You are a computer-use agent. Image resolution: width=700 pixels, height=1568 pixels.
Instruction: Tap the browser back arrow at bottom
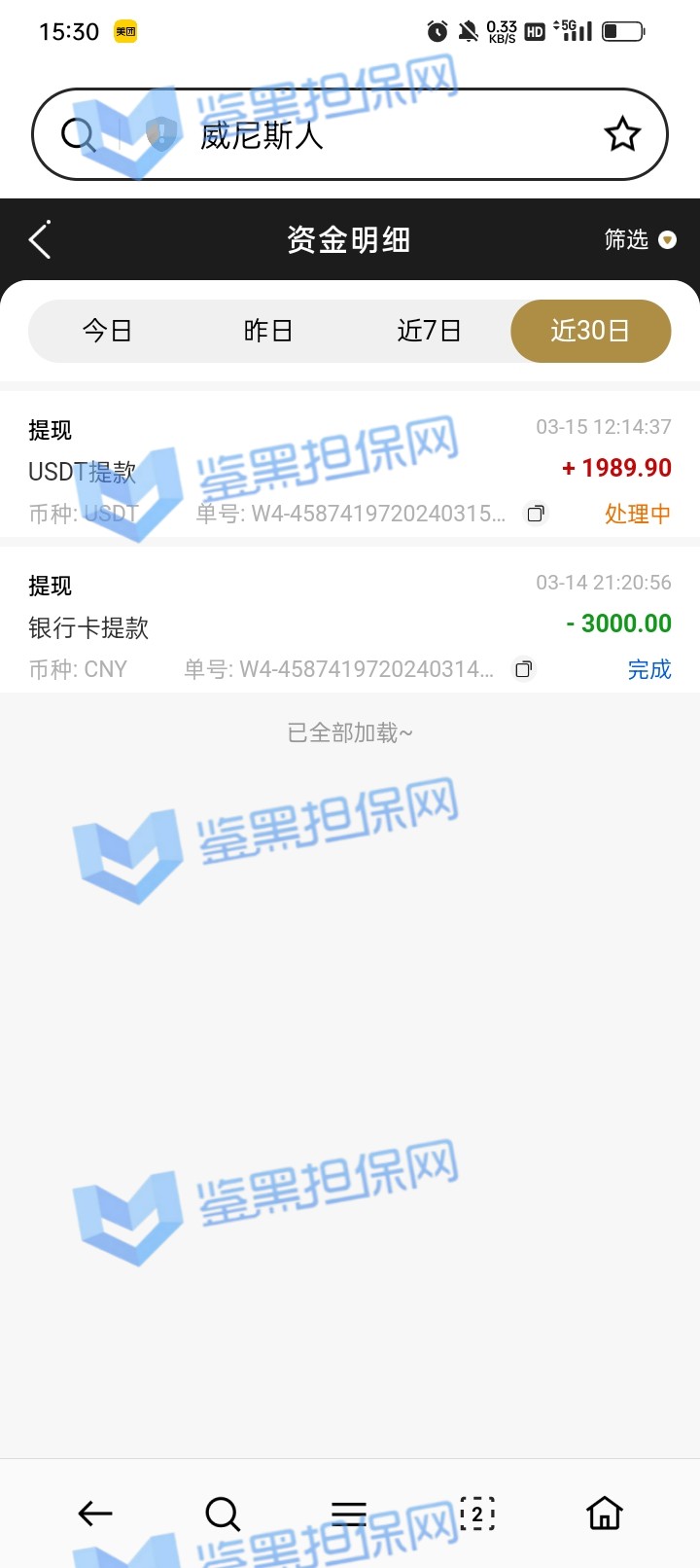coord(95,1514)
